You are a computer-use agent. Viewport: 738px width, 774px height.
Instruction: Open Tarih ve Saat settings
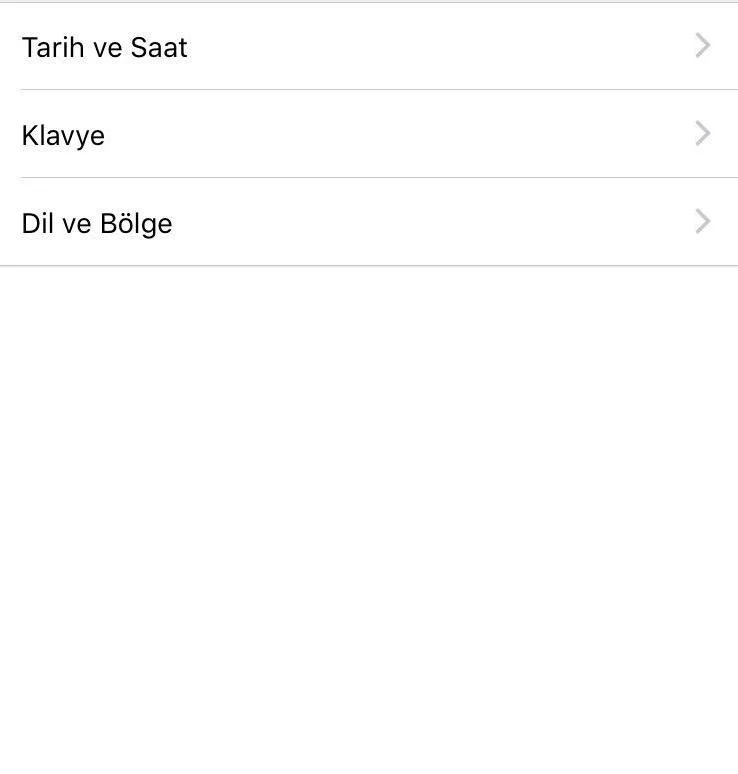368,47
